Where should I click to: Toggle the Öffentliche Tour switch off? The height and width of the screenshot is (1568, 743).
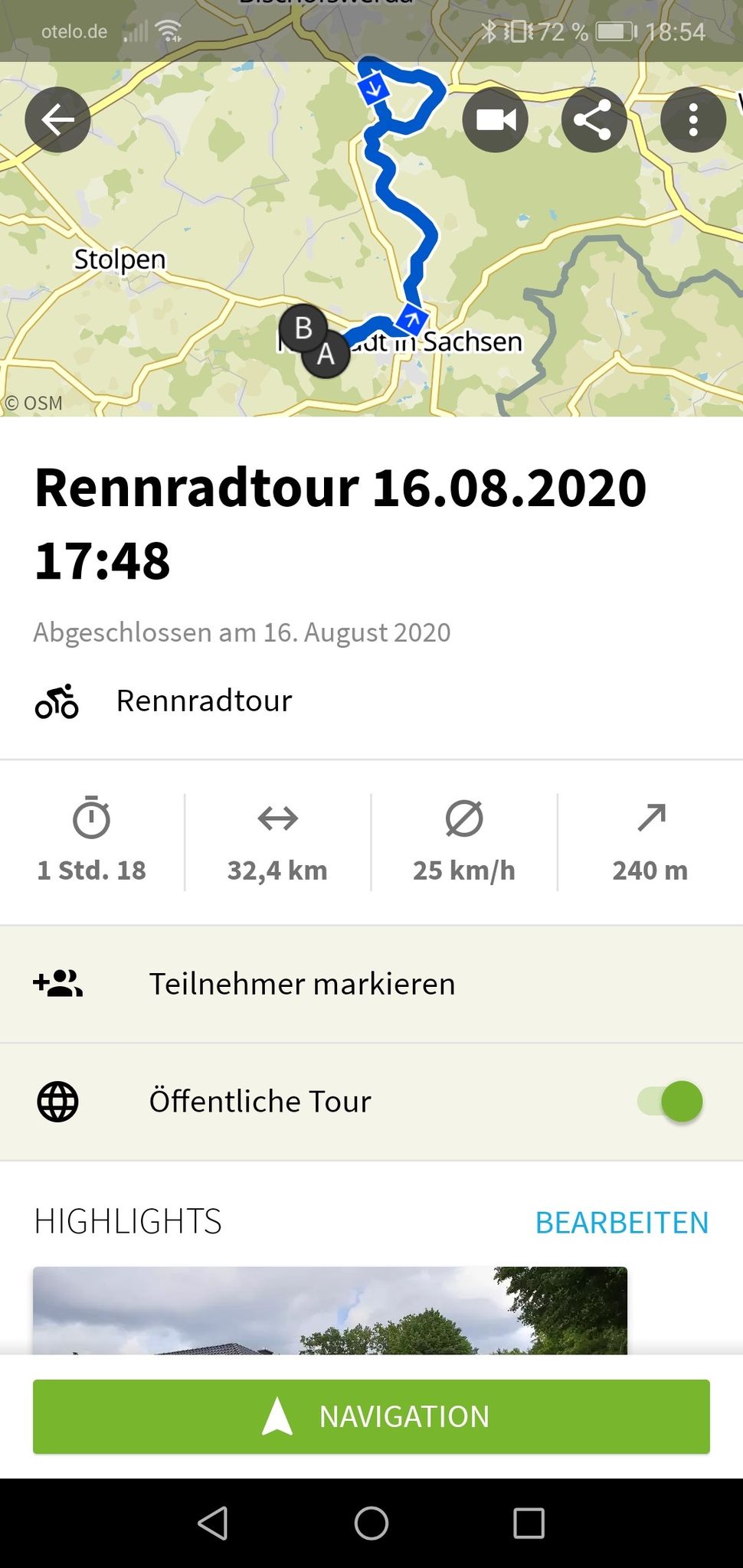click(670, 1101)
